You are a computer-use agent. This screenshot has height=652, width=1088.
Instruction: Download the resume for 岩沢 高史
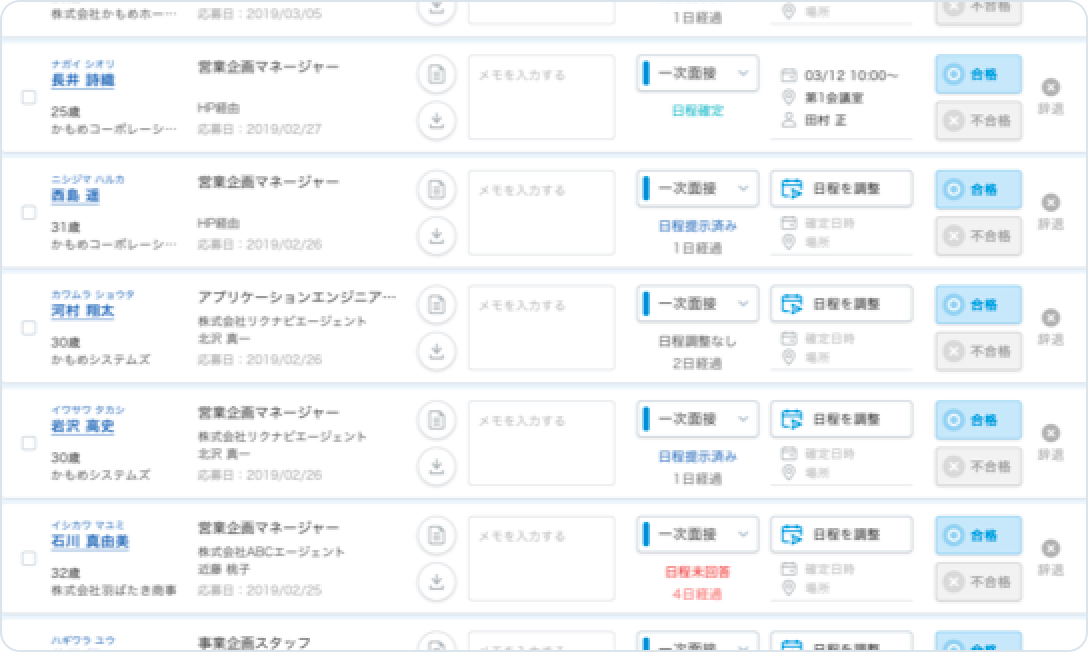[x=436, y=465]
